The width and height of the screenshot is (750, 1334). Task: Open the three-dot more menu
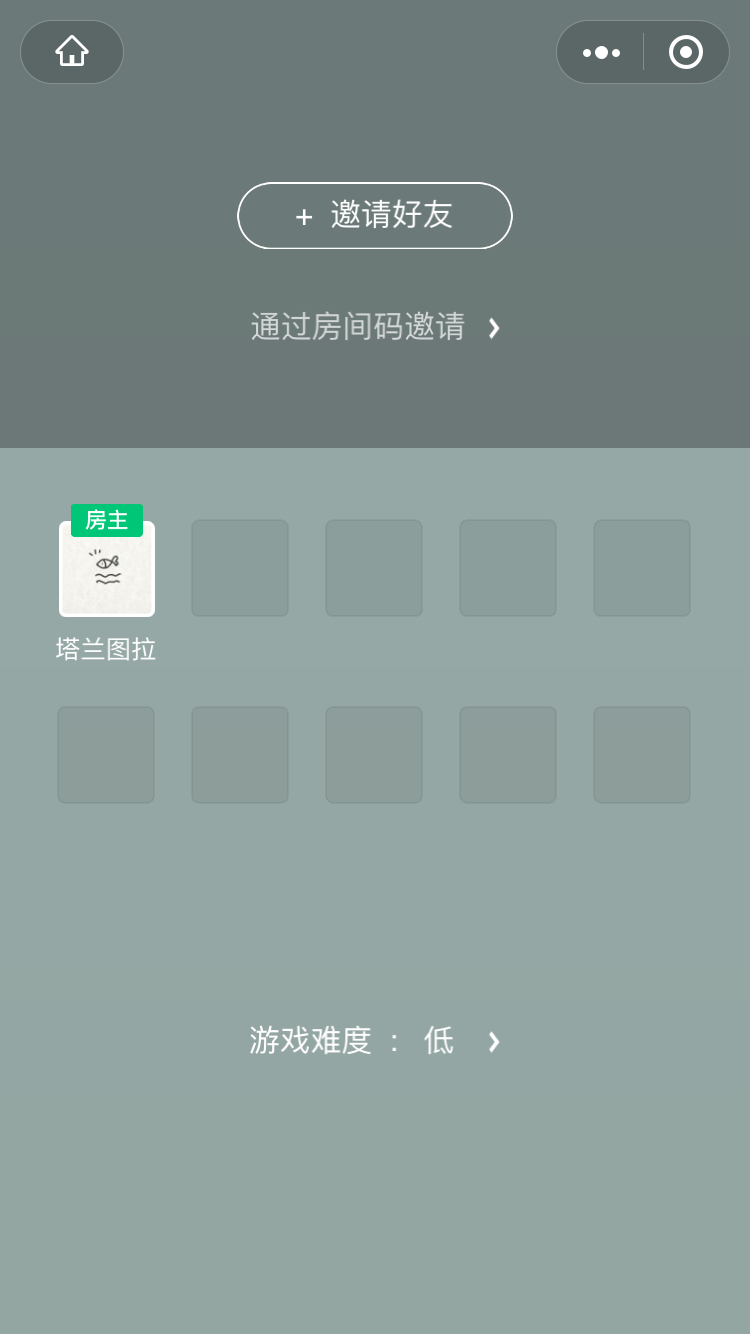pyautogui.click(x=601, y=52)
